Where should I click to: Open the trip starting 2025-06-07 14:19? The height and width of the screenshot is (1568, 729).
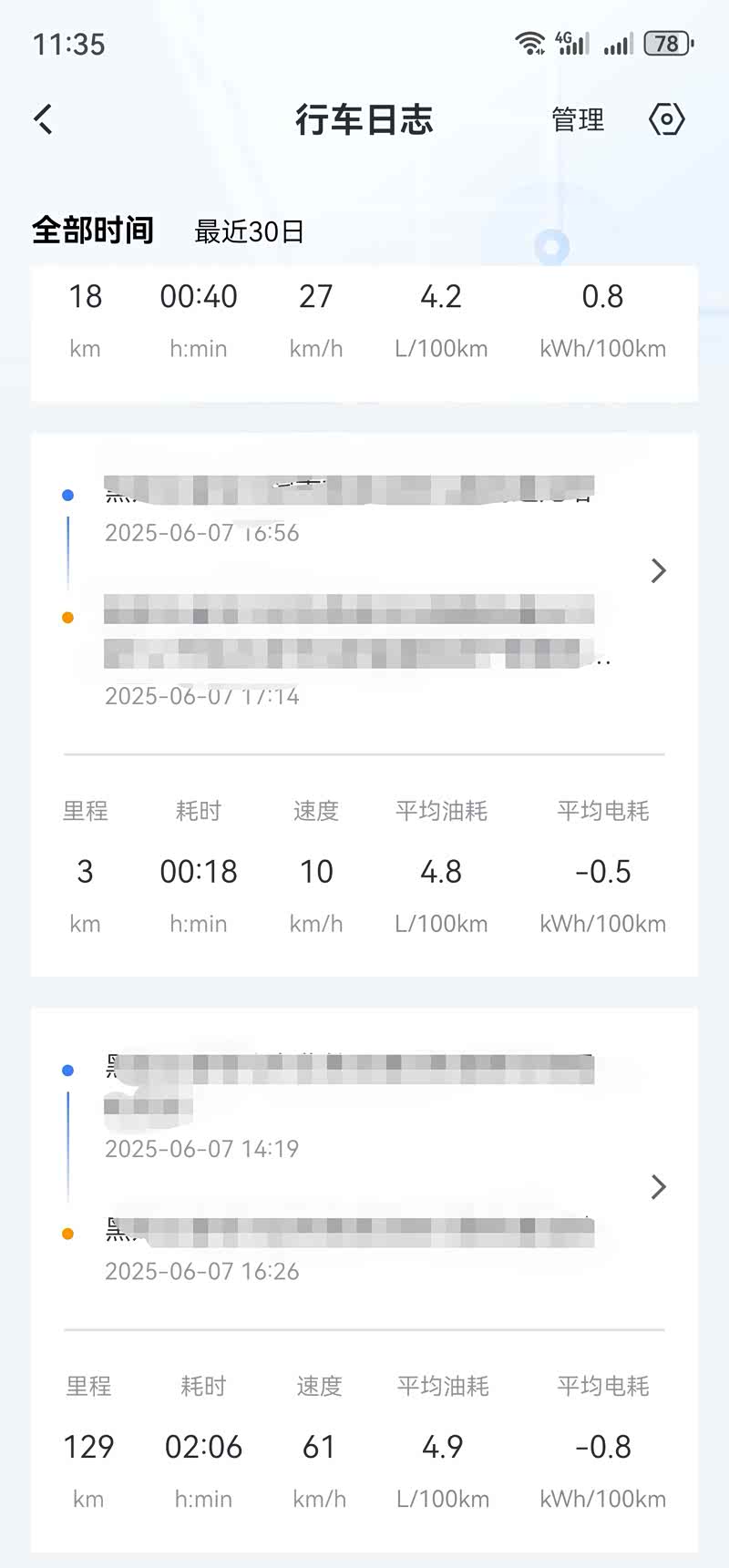point(364,1279)
